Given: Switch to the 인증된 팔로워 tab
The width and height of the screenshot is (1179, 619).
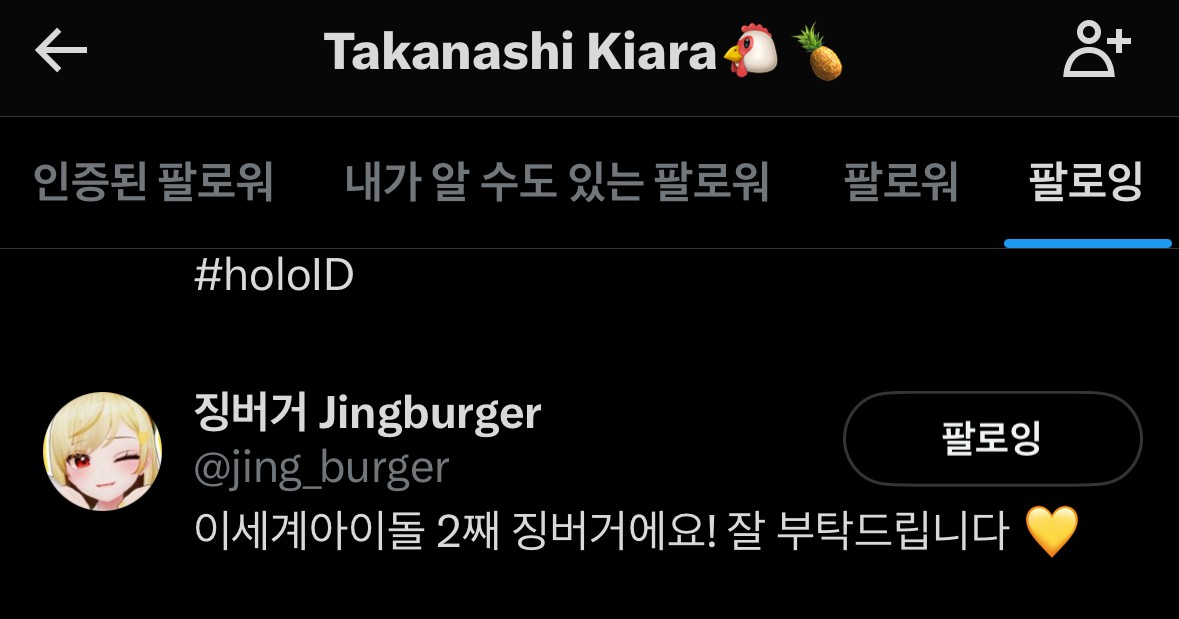Looking at the screenshot, I should click(x=153, y=183).
